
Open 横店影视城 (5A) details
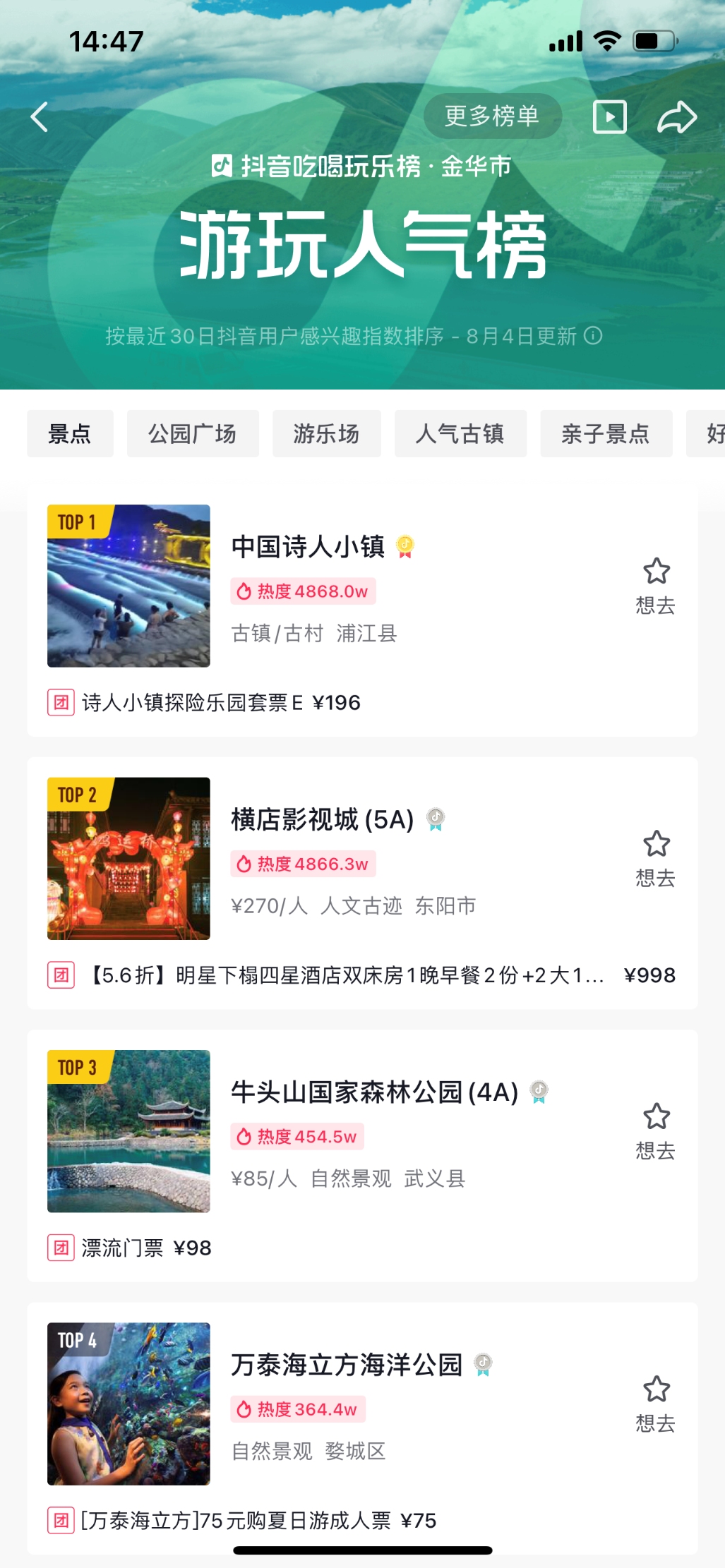tap(323, 819)
